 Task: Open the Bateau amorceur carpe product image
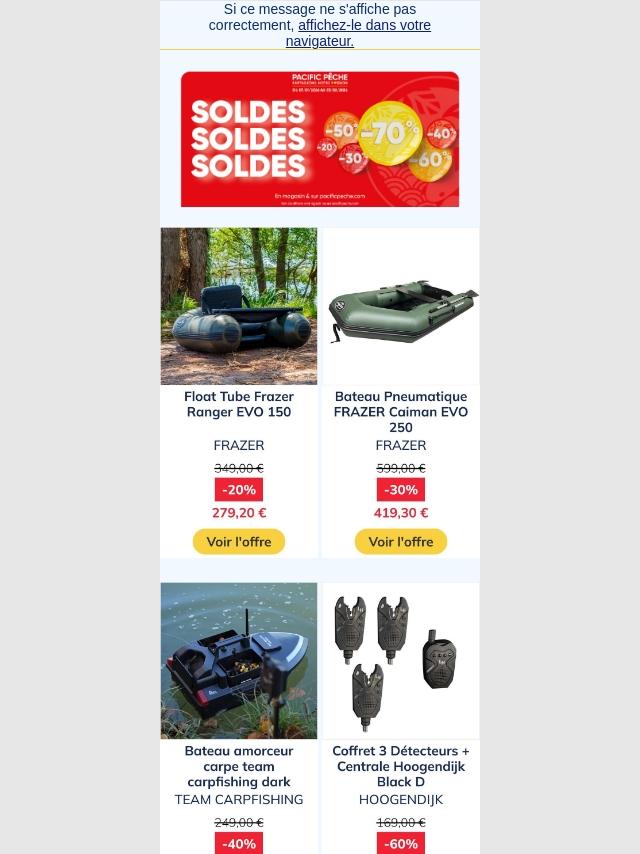pos(239,661)
